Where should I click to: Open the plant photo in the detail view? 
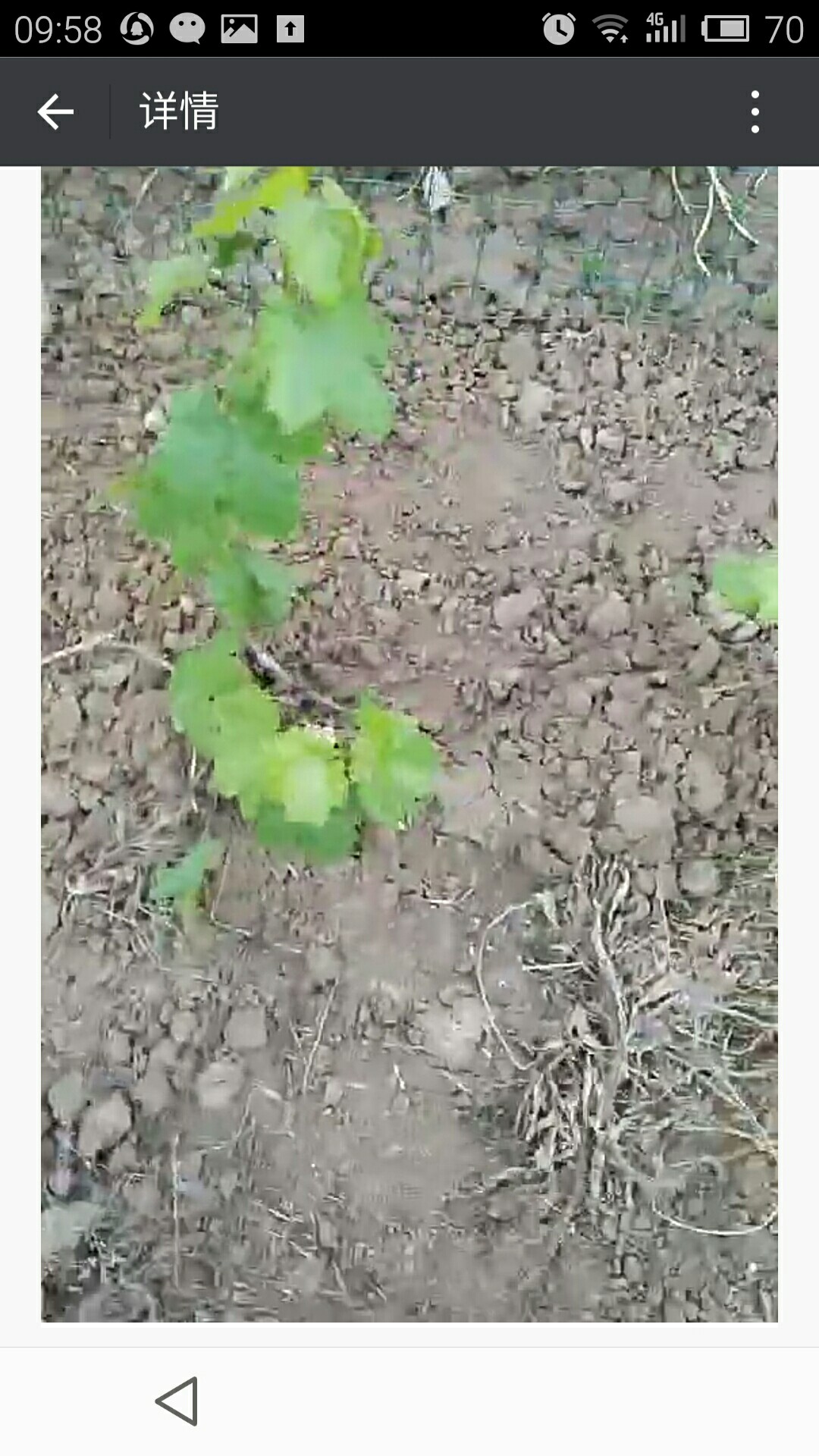click(409, 744)
